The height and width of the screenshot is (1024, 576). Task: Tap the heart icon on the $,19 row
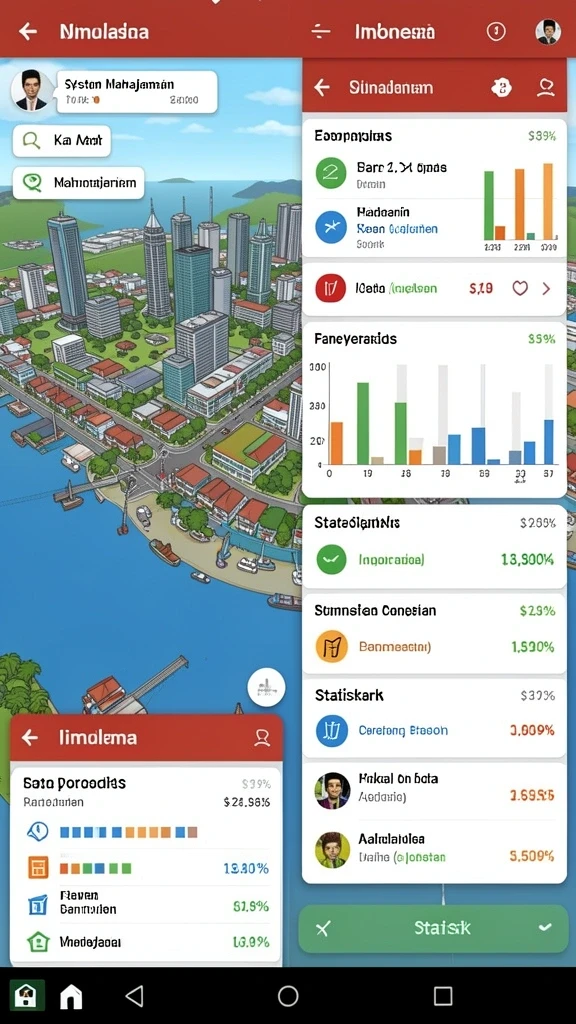click(x=520, y=288)
